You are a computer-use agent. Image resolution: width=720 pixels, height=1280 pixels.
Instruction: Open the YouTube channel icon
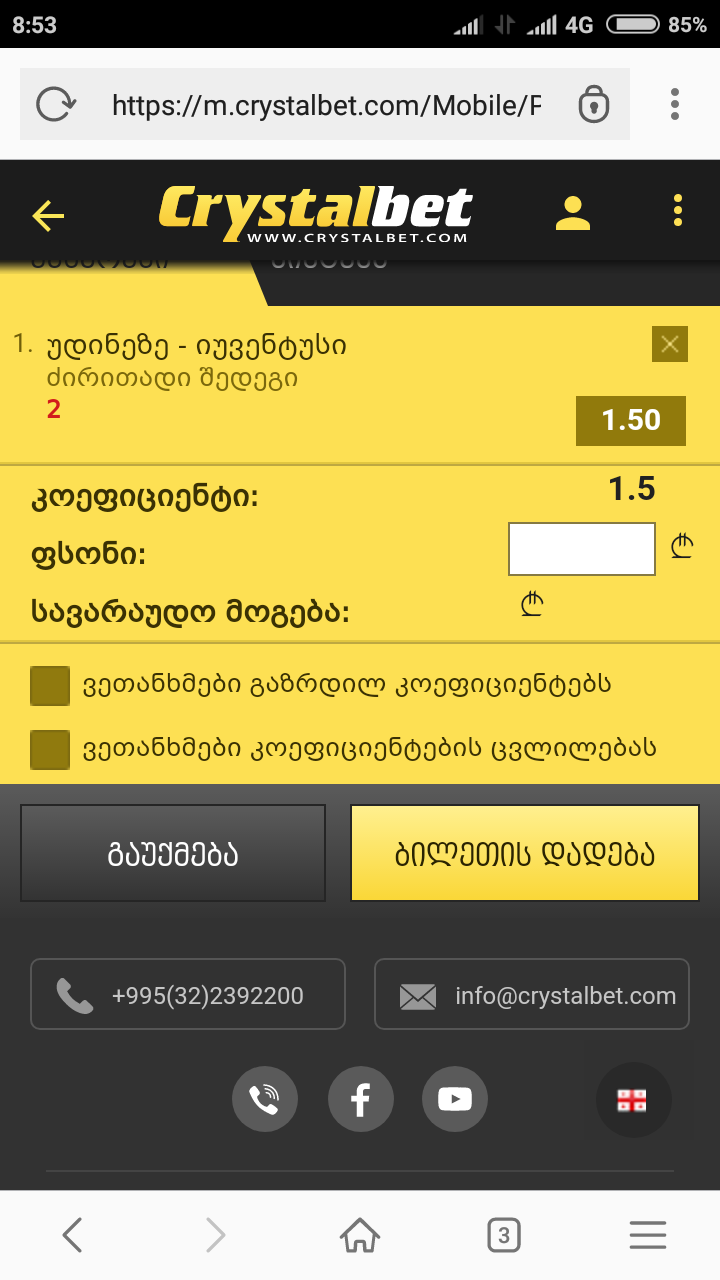point(455,1100)
